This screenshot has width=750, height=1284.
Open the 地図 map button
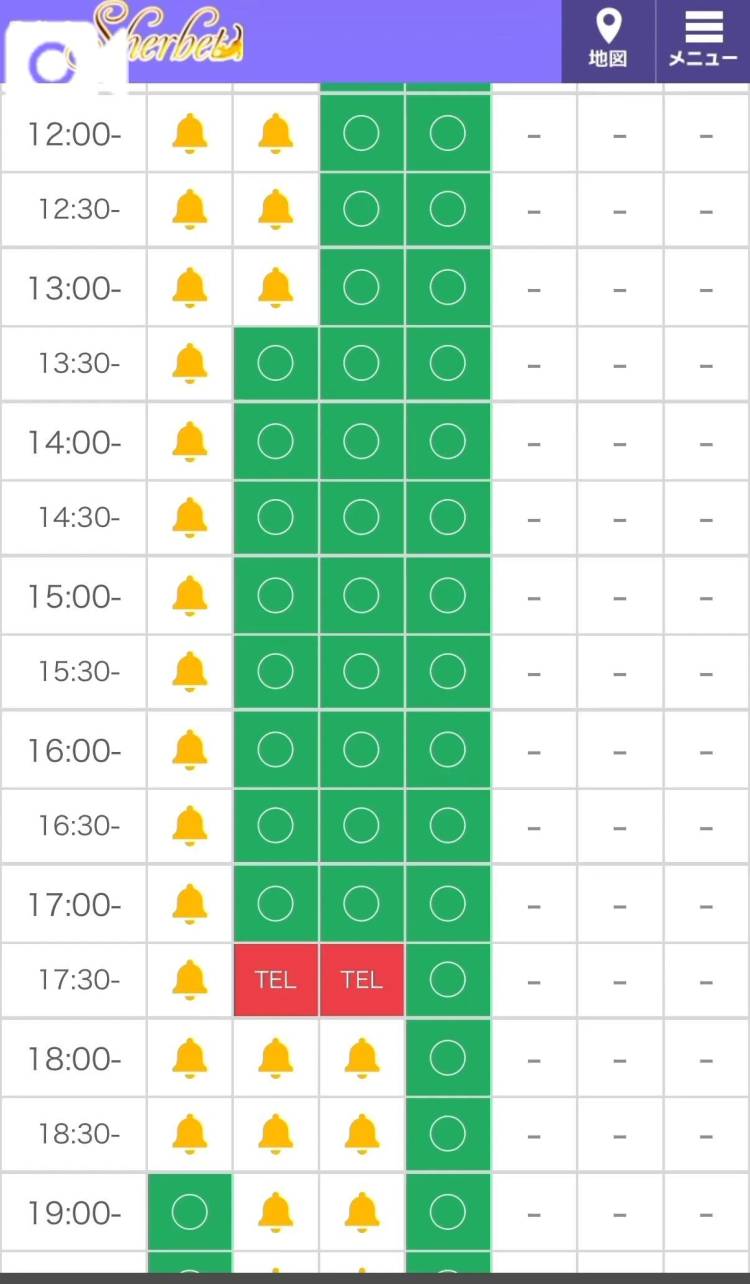(607, 40)
